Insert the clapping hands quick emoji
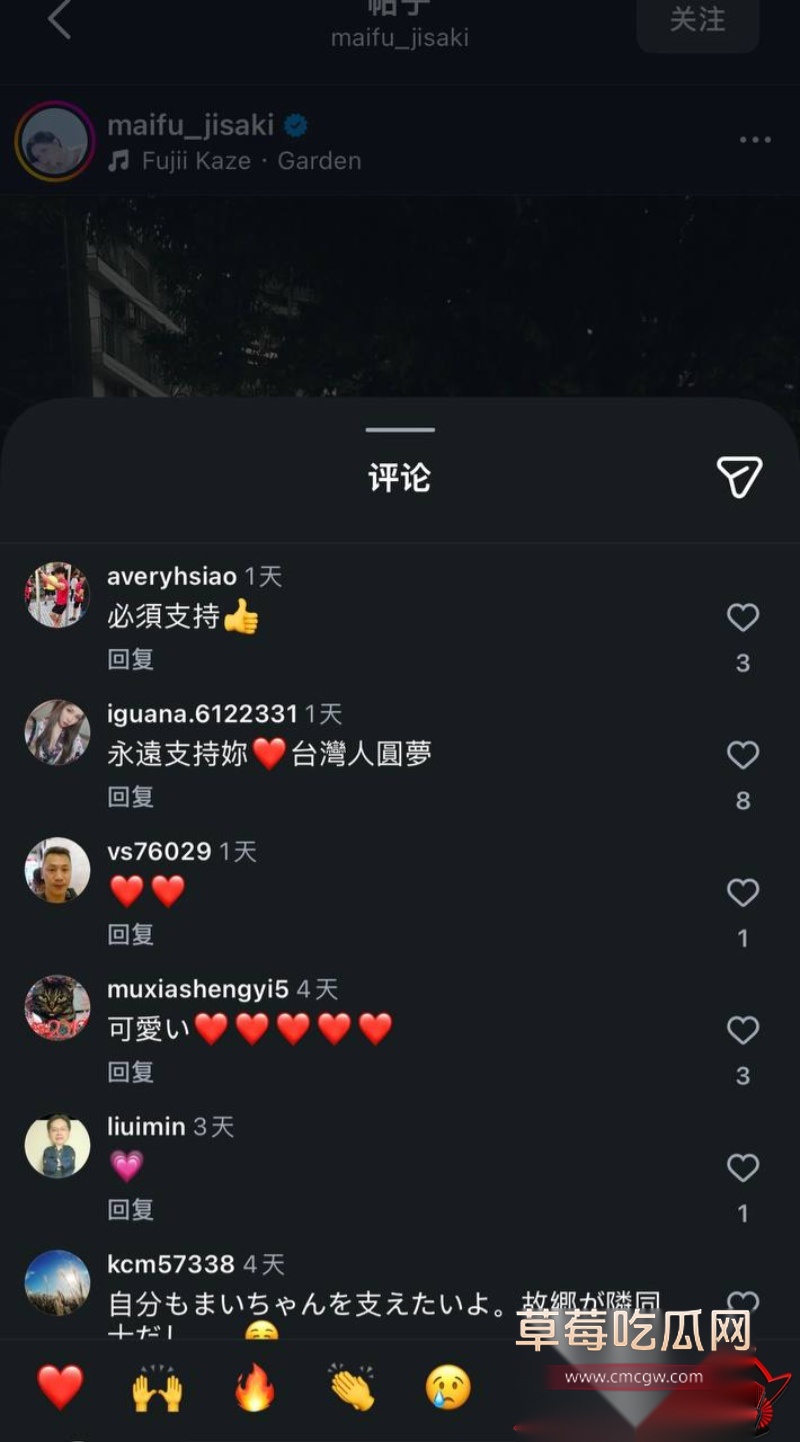Viewport: 800px width, 1442px height. click(x=351, y=1388)
